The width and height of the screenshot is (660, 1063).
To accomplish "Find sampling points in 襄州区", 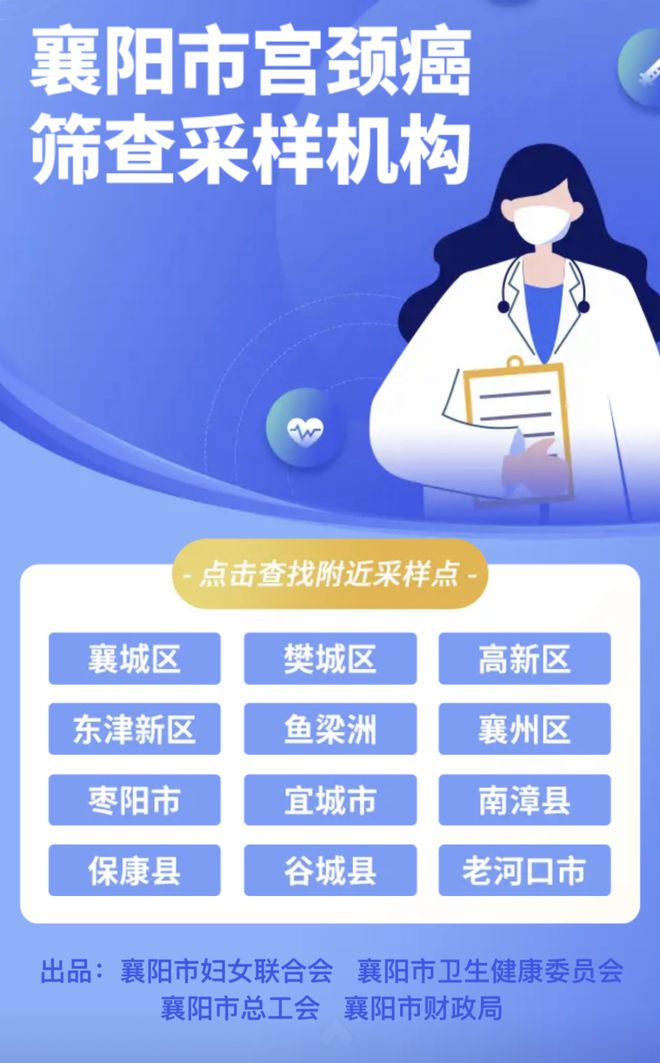I will pos(524,729).
